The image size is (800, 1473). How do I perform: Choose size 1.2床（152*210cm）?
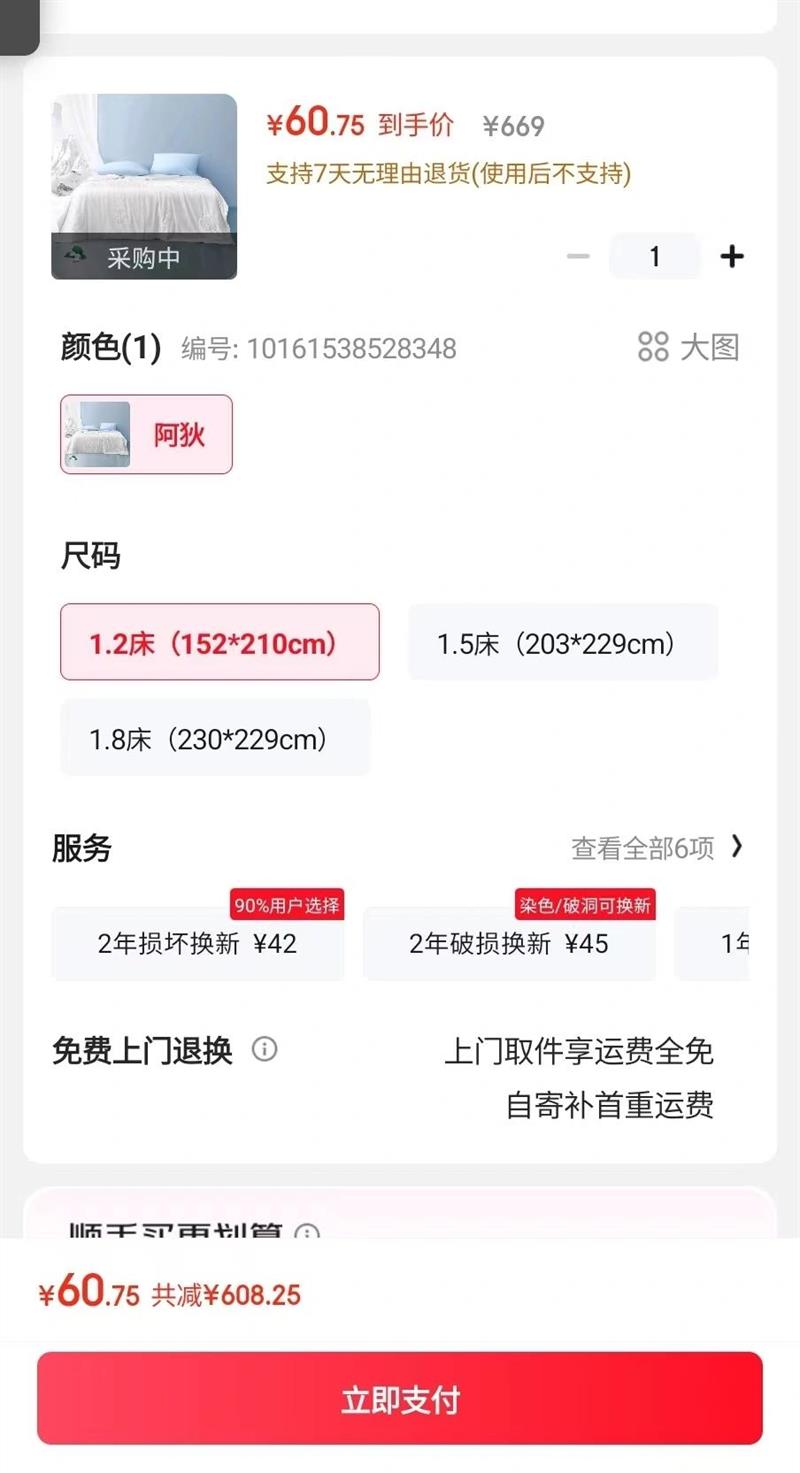pos(220,642)
